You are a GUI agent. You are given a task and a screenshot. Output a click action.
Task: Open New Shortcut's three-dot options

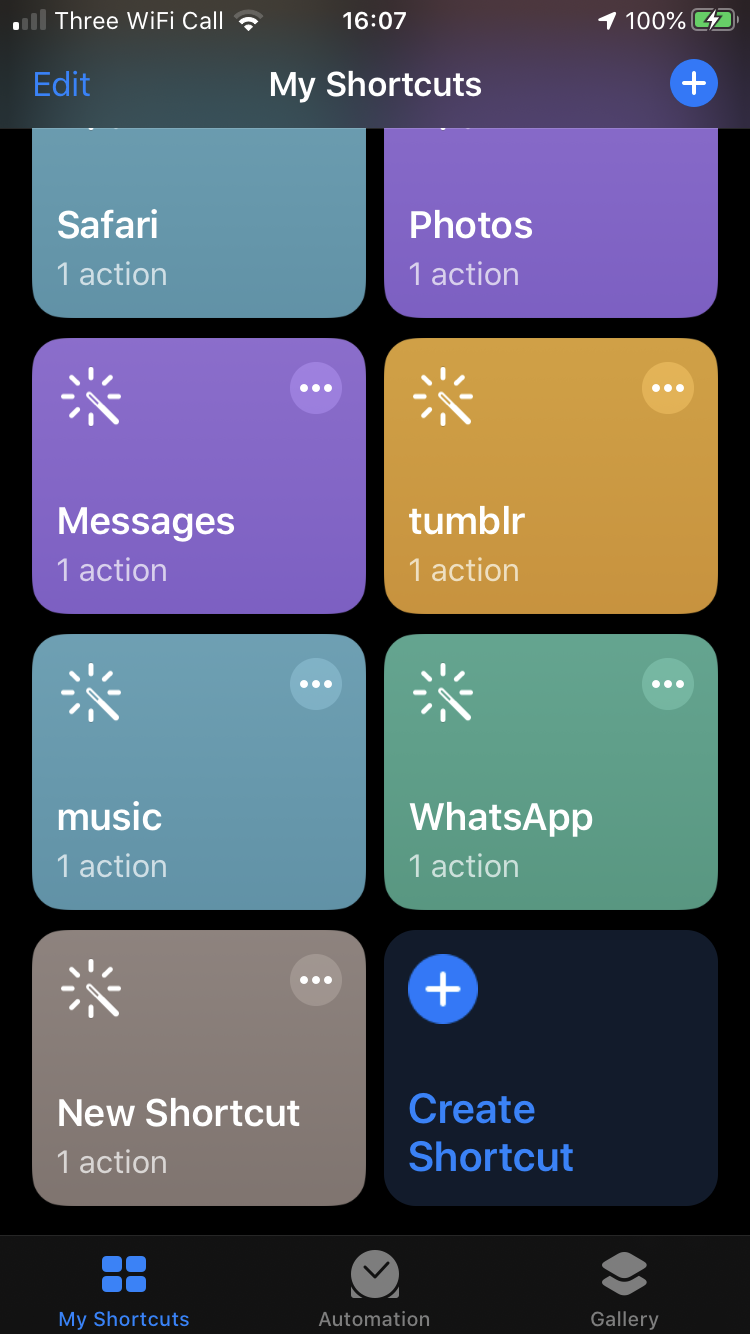(x=316, y=980)
